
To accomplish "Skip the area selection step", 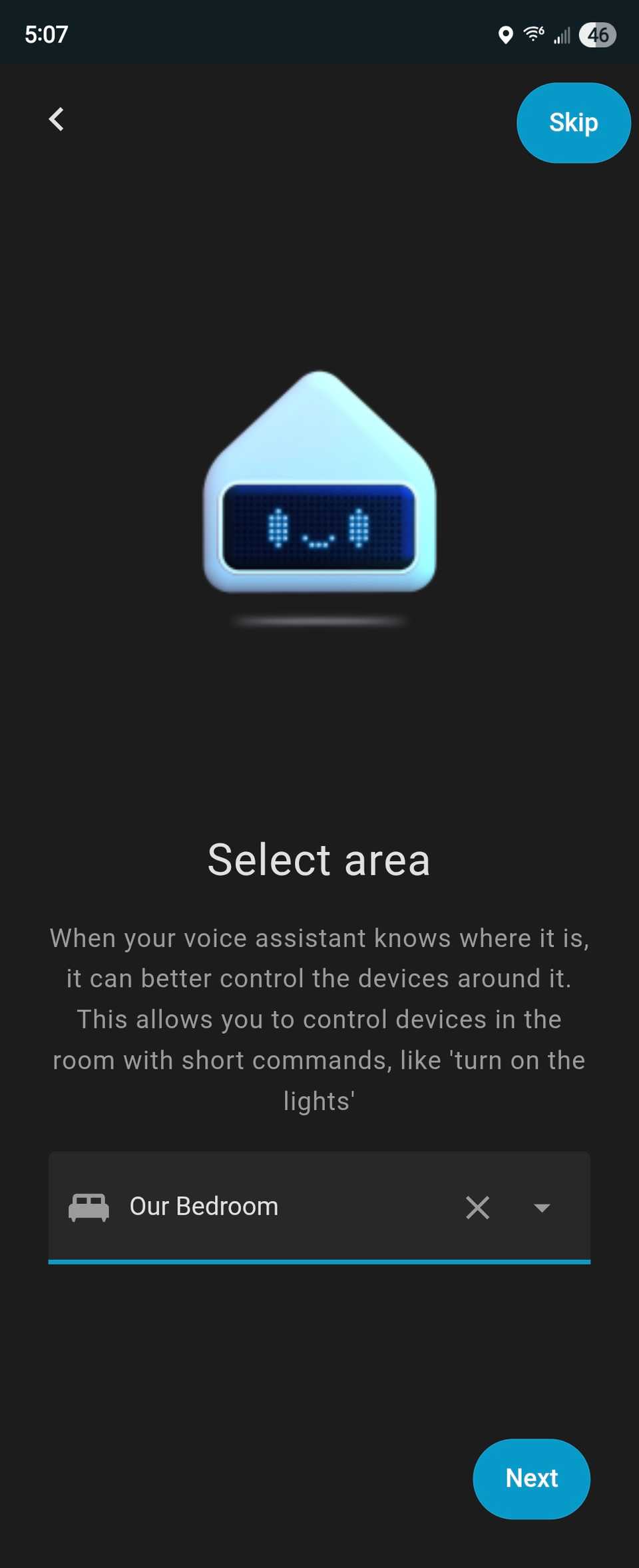I will (573, 122).
